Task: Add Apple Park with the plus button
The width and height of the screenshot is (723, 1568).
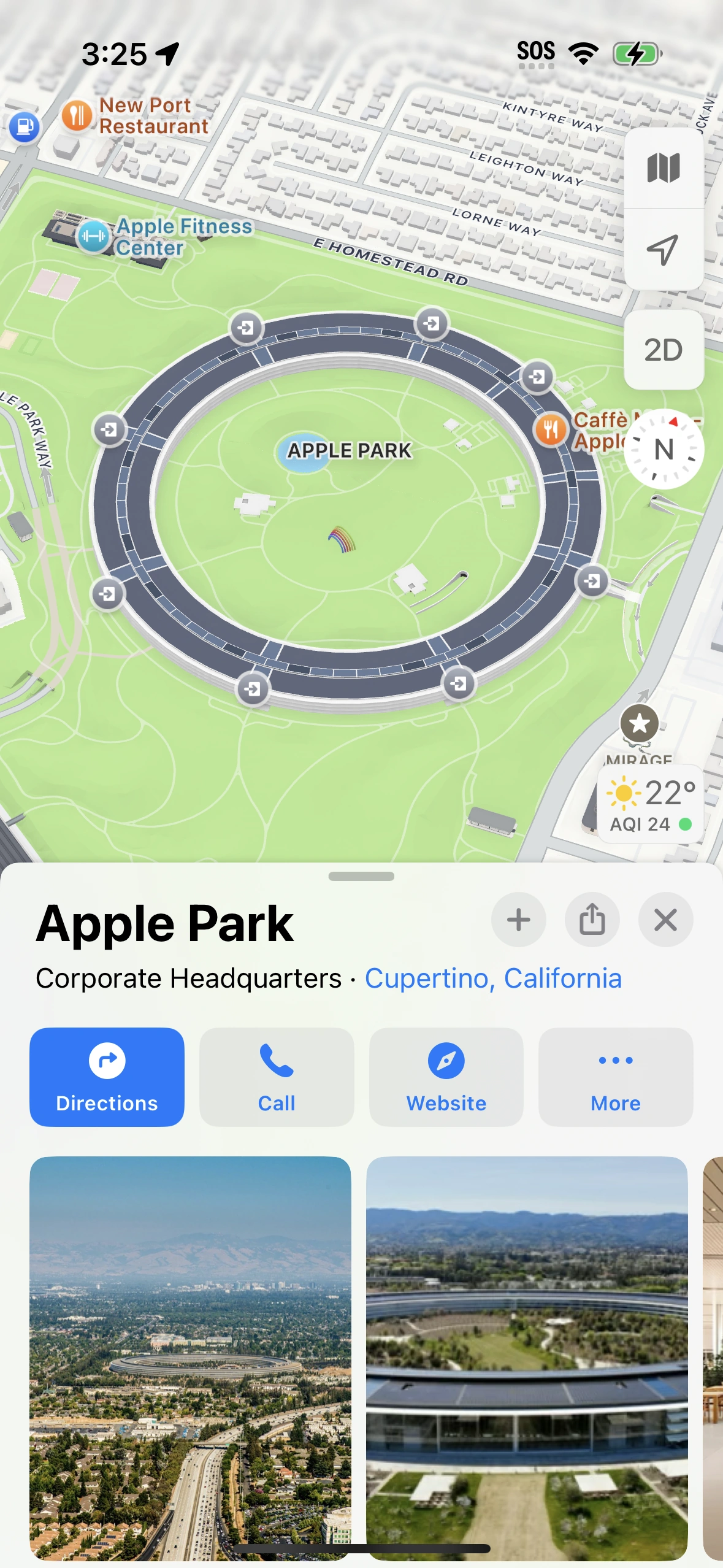Action: point(519,920)
